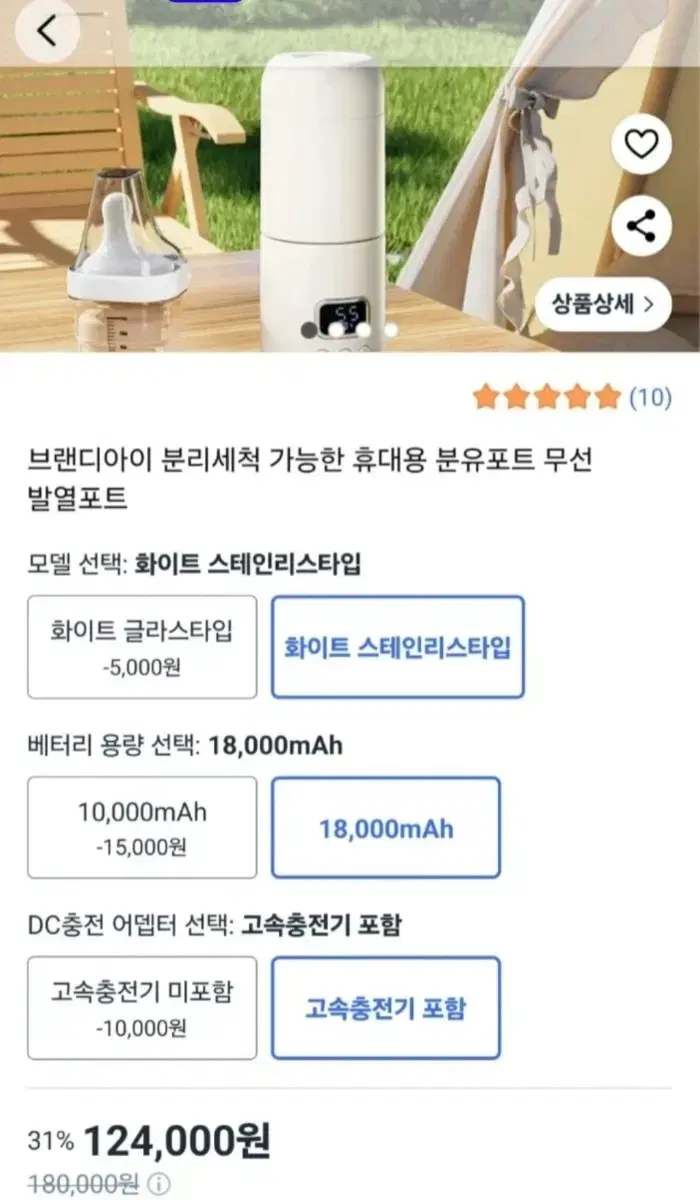Select 화이트 스테인리스타입 model option

398,647
